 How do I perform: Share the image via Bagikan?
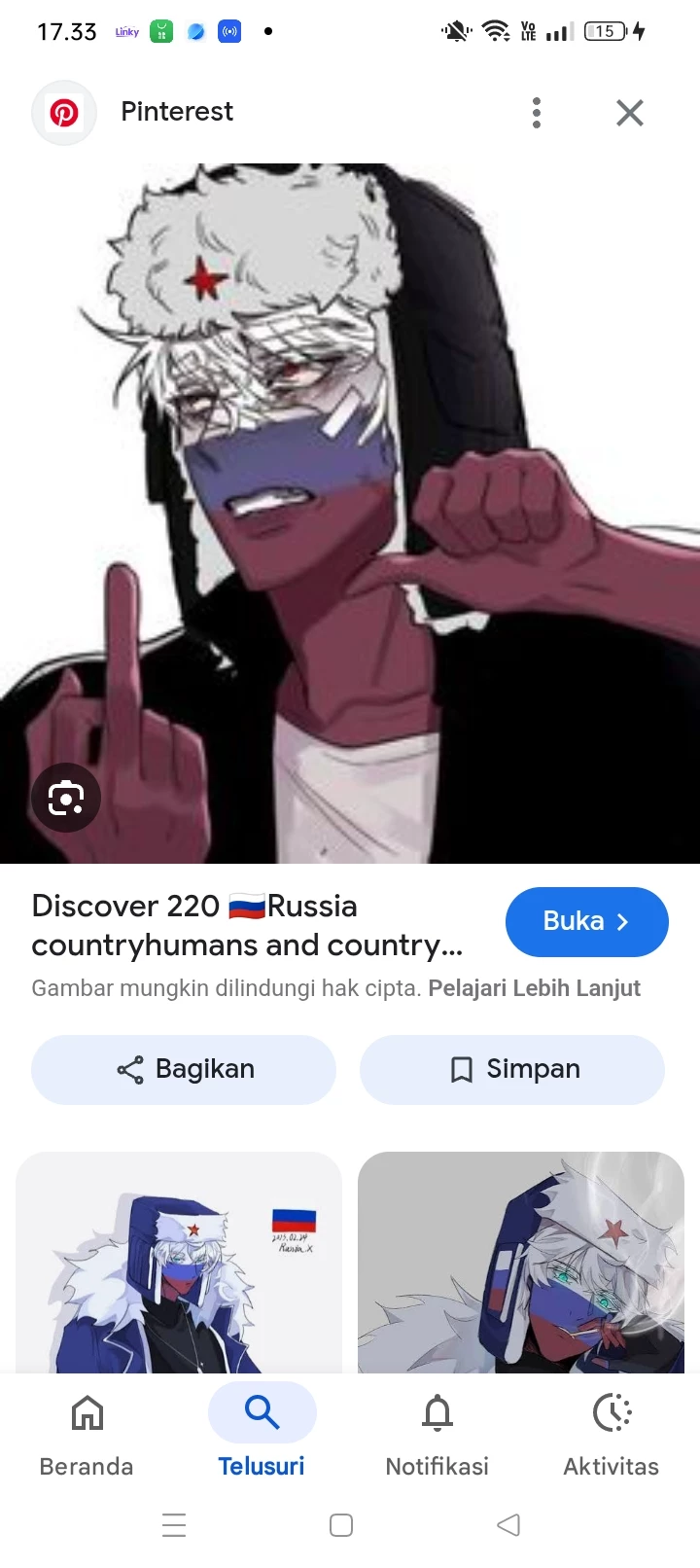click(184, 1069)
